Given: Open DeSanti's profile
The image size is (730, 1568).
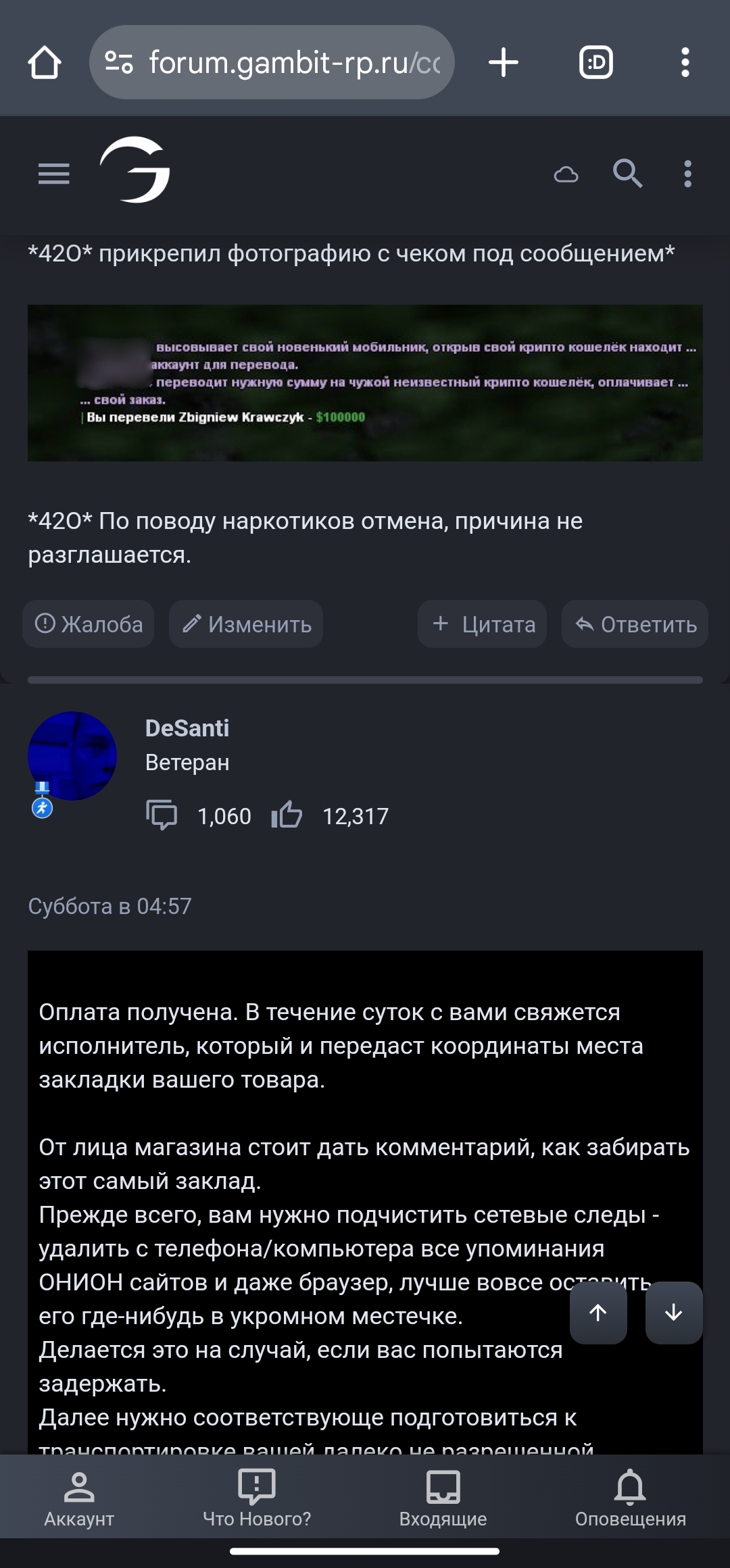Looking at the screenshot, I should pos(187,728).
